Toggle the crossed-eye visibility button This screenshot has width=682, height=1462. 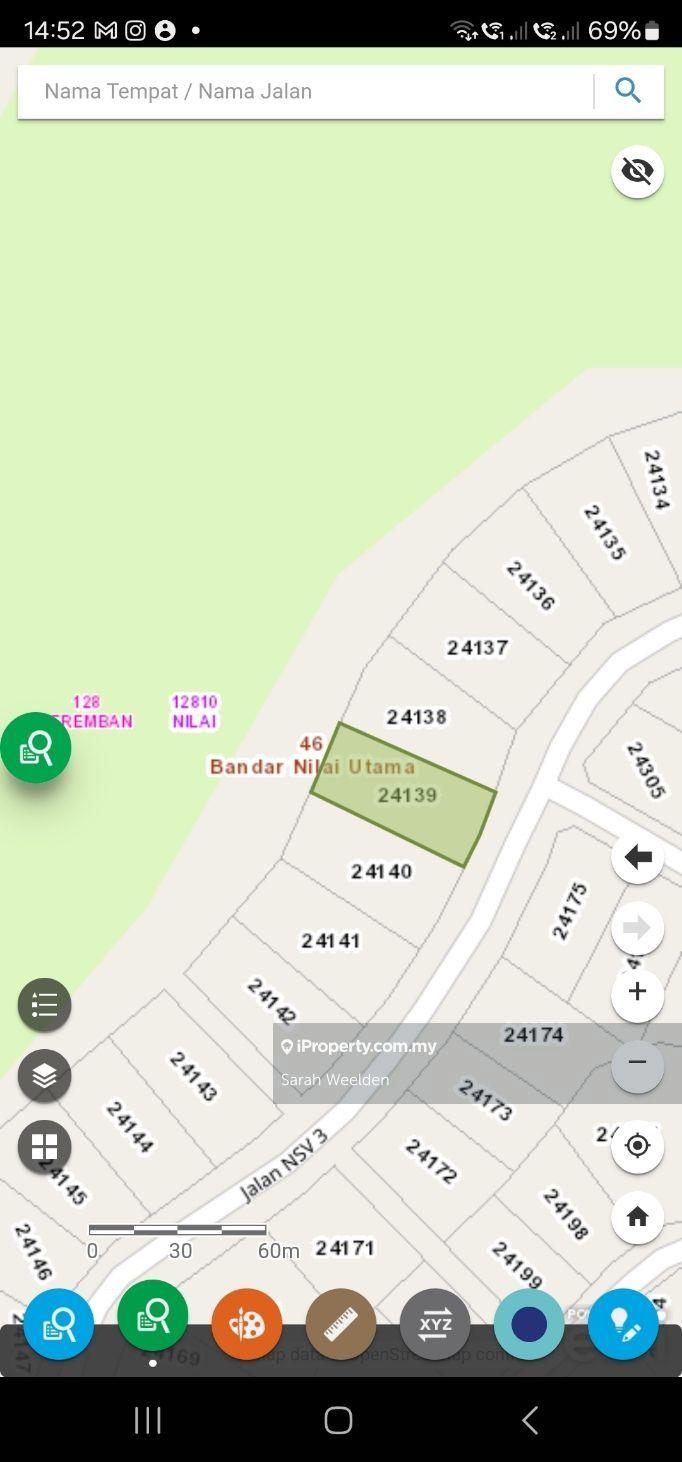(637, 171)
